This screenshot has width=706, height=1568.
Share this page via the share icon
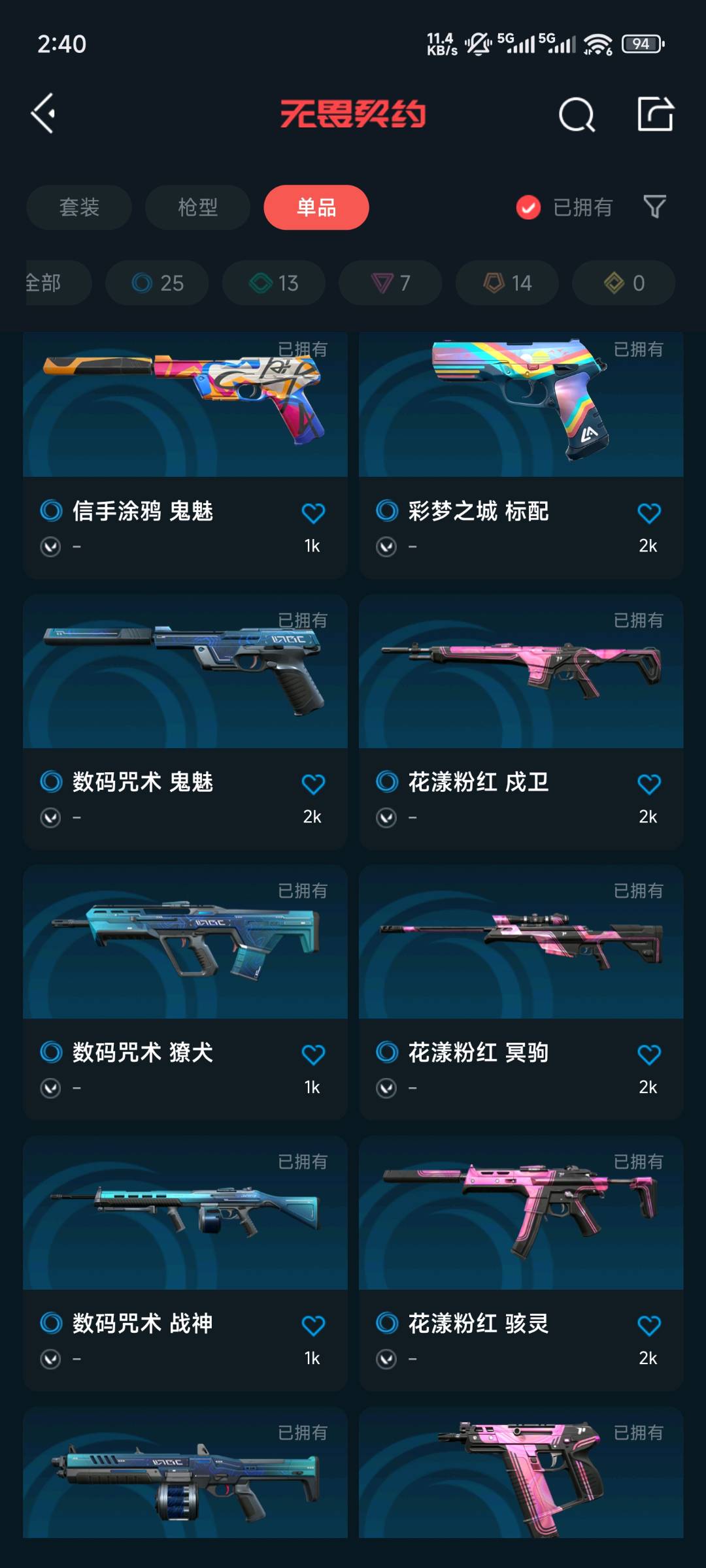[x=655, y=114]
